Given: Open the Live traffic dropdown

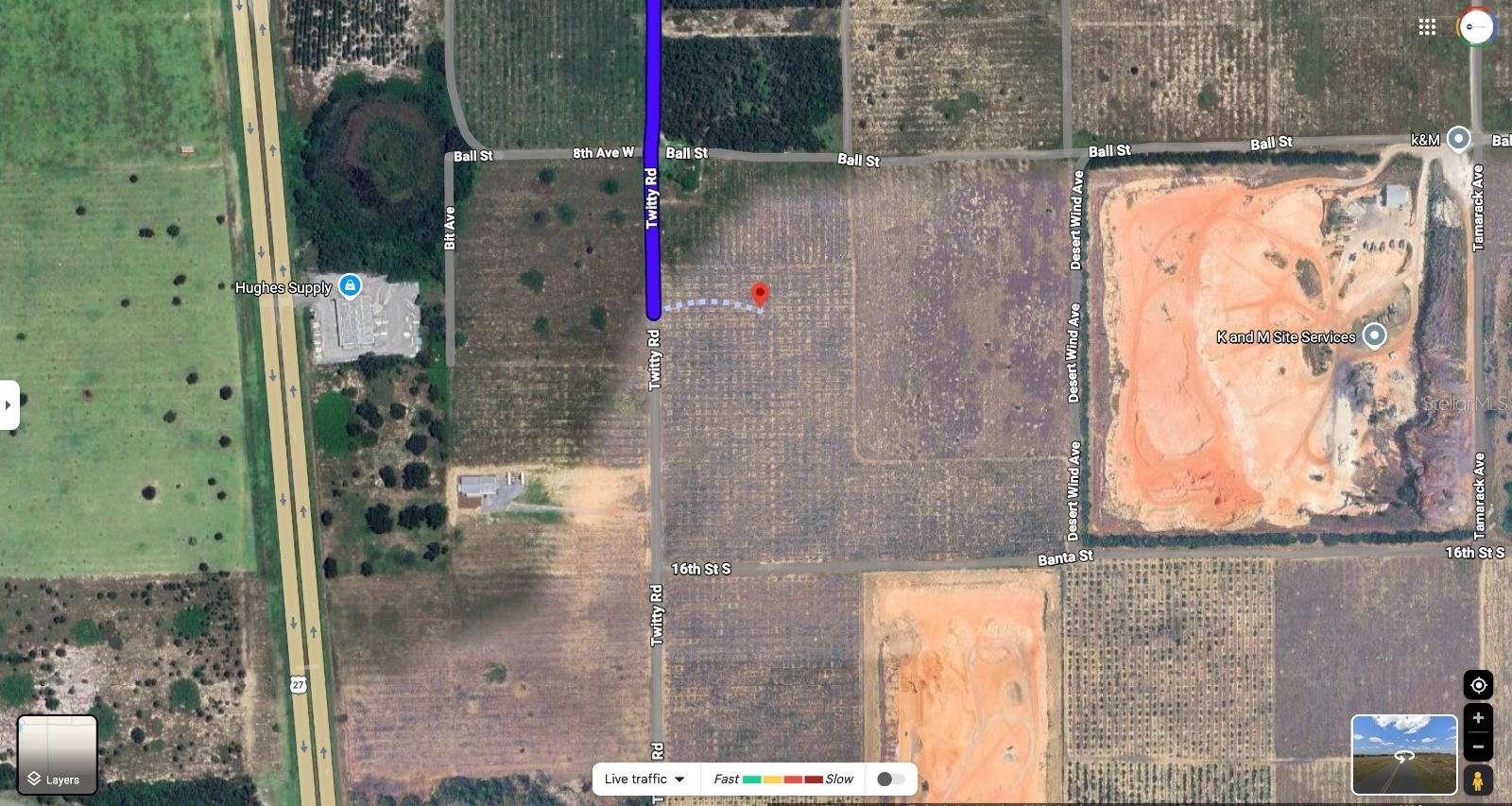Looking at the screenshot, I should pyautogui.click(x=645, y=779).
